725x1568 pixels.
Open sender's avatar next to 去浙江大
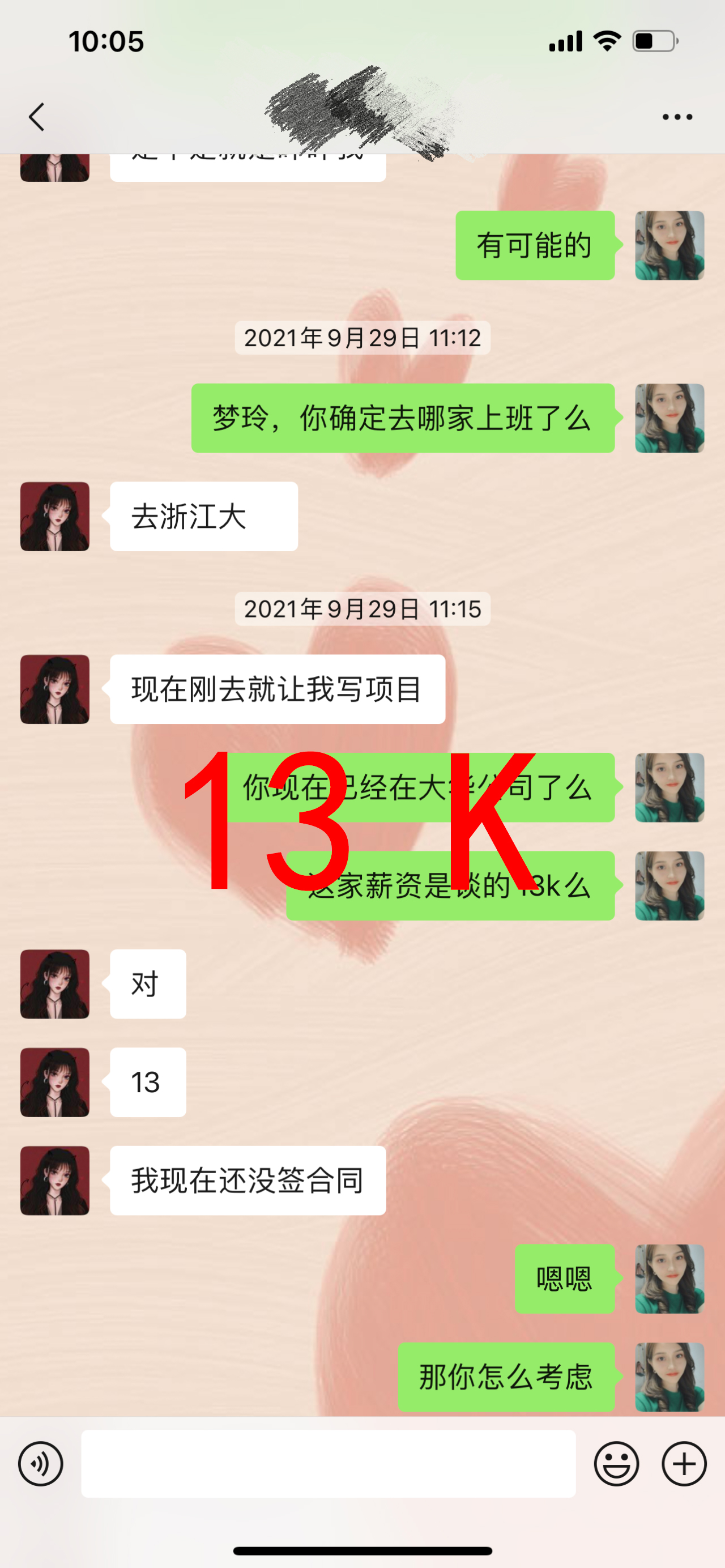pos(55,516)
